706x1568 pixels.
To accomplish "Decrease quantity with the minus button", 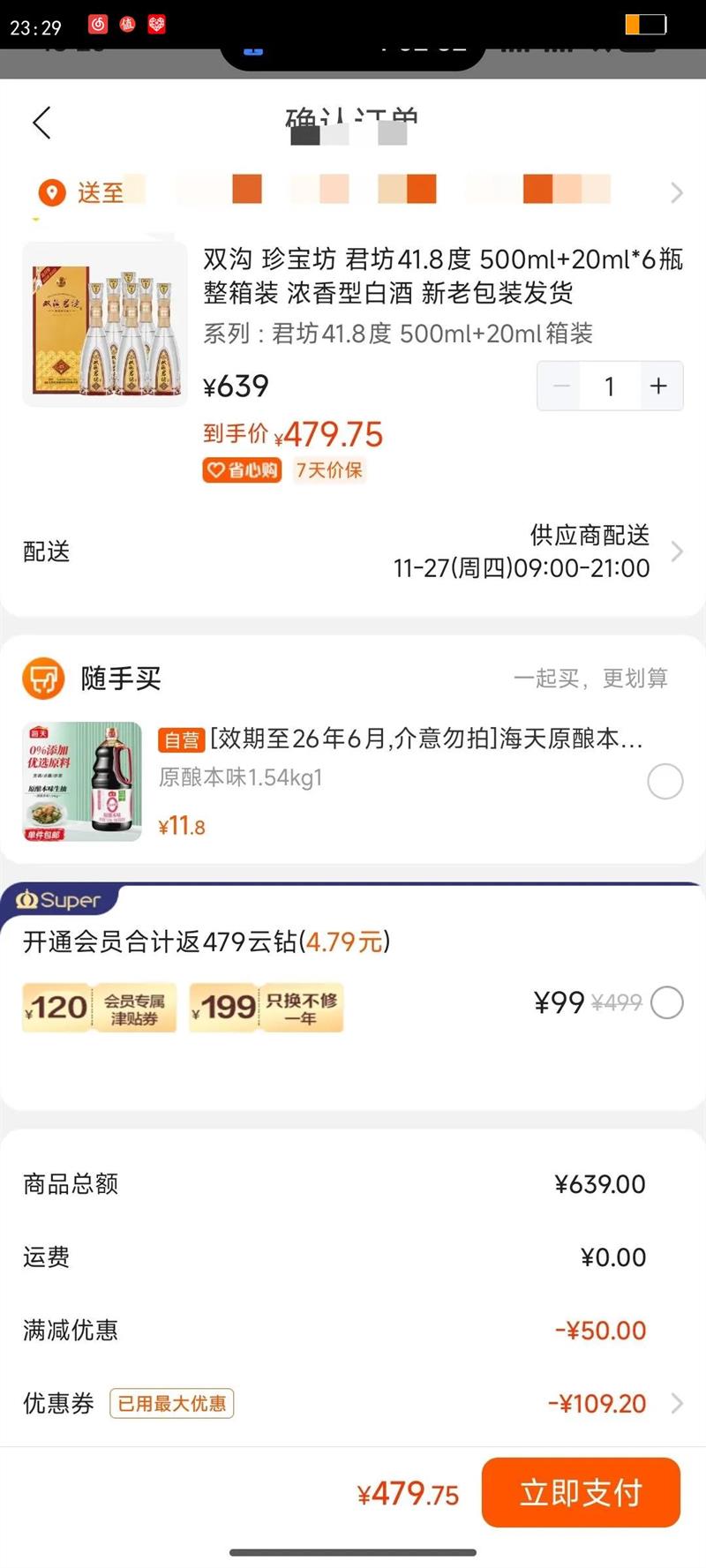I will tap(560, 386).
